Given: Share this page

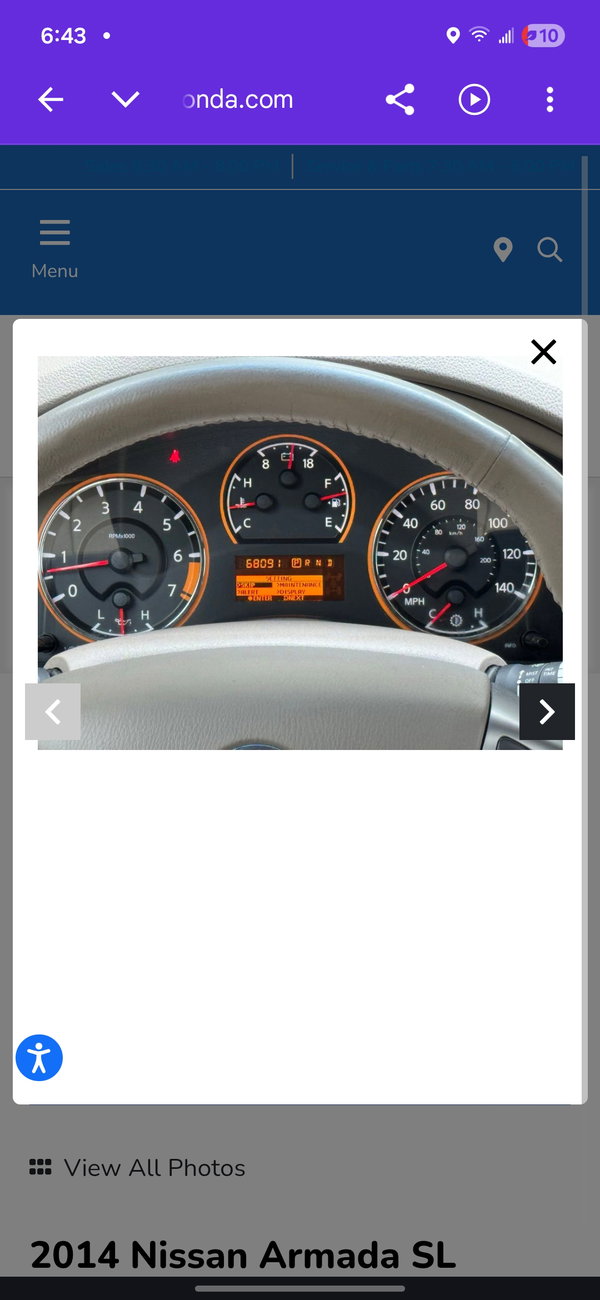Looking at the screenshot, I should coord(400,99).
